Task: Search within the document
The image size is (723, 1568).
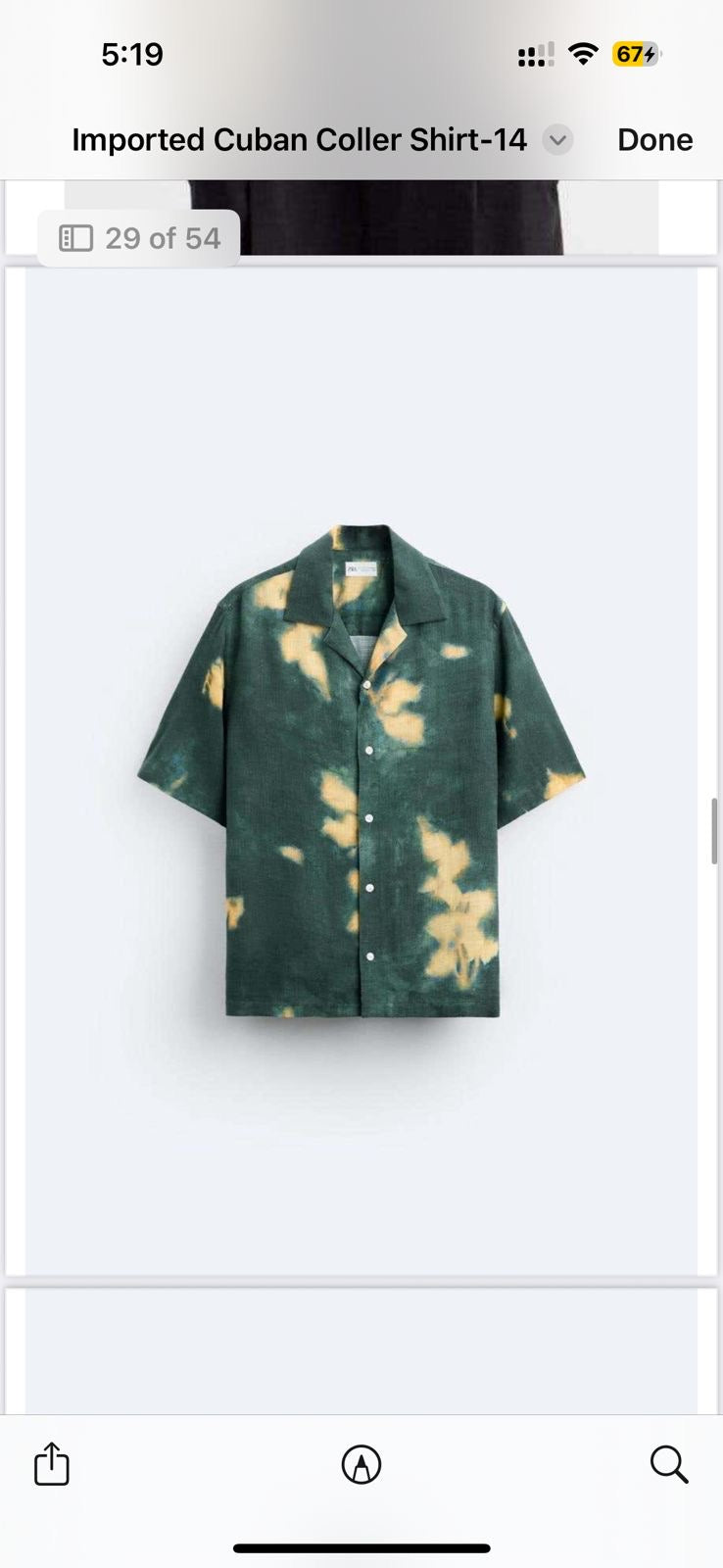Action: click(669, 1464)
